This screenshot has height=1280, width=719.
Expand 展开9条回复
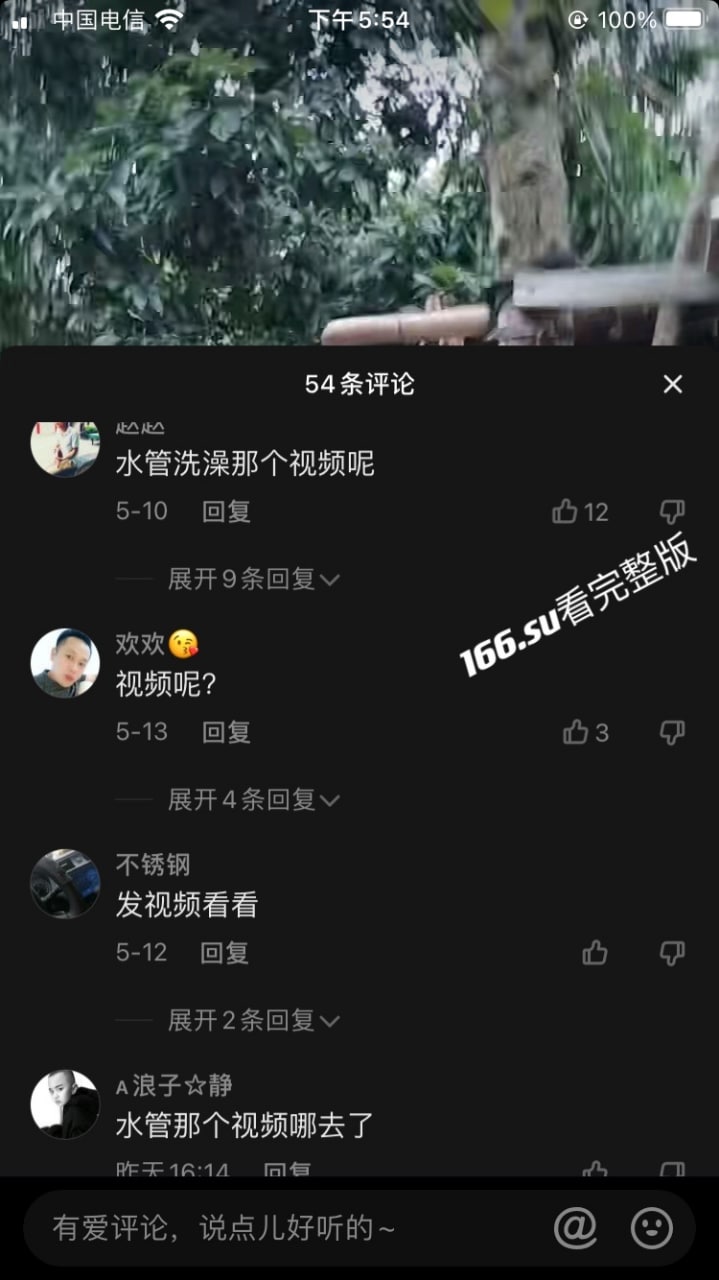pos(253,578)
